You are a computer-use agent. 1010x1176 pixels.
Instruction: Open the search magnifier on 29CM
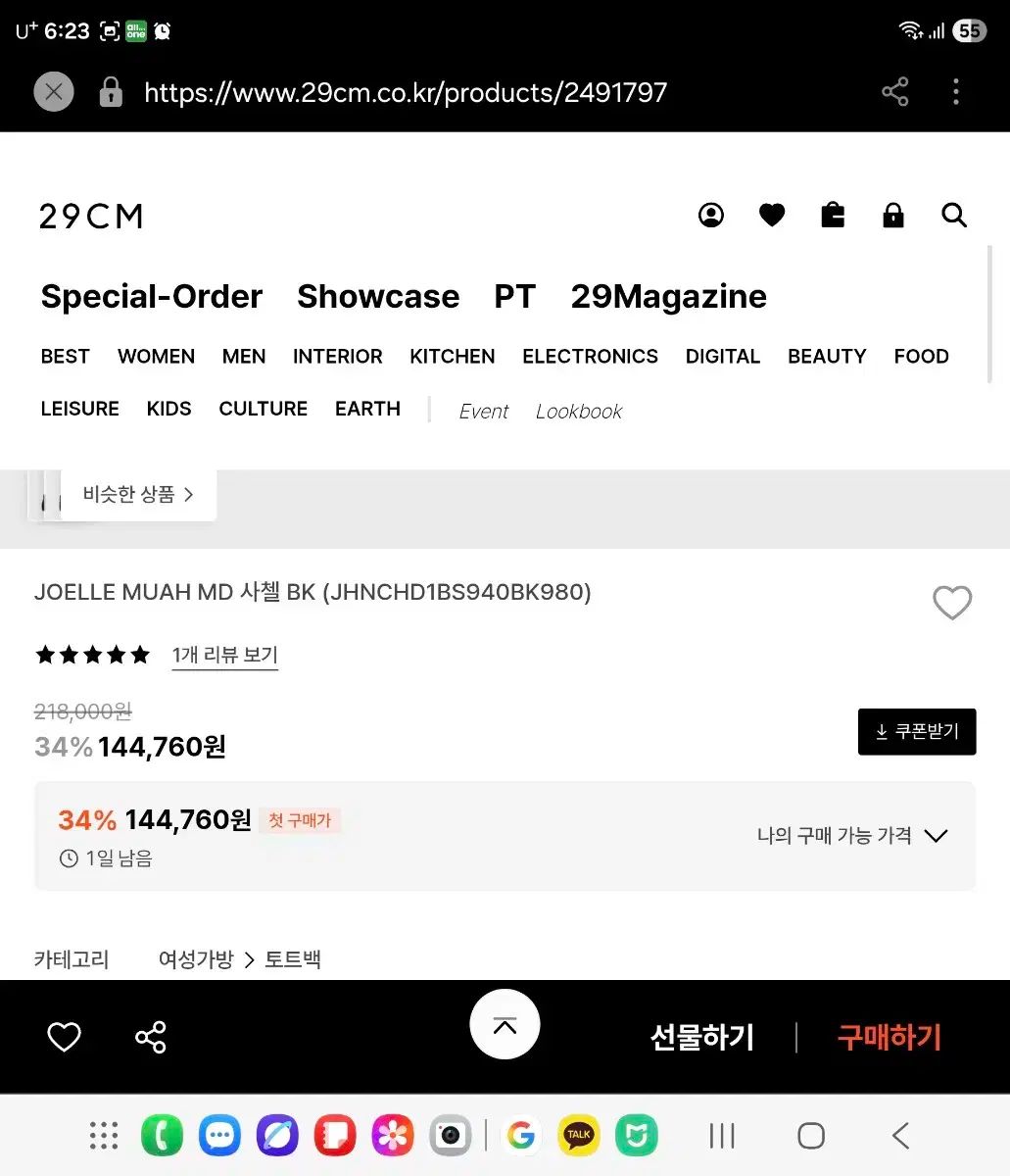[954, 216]
